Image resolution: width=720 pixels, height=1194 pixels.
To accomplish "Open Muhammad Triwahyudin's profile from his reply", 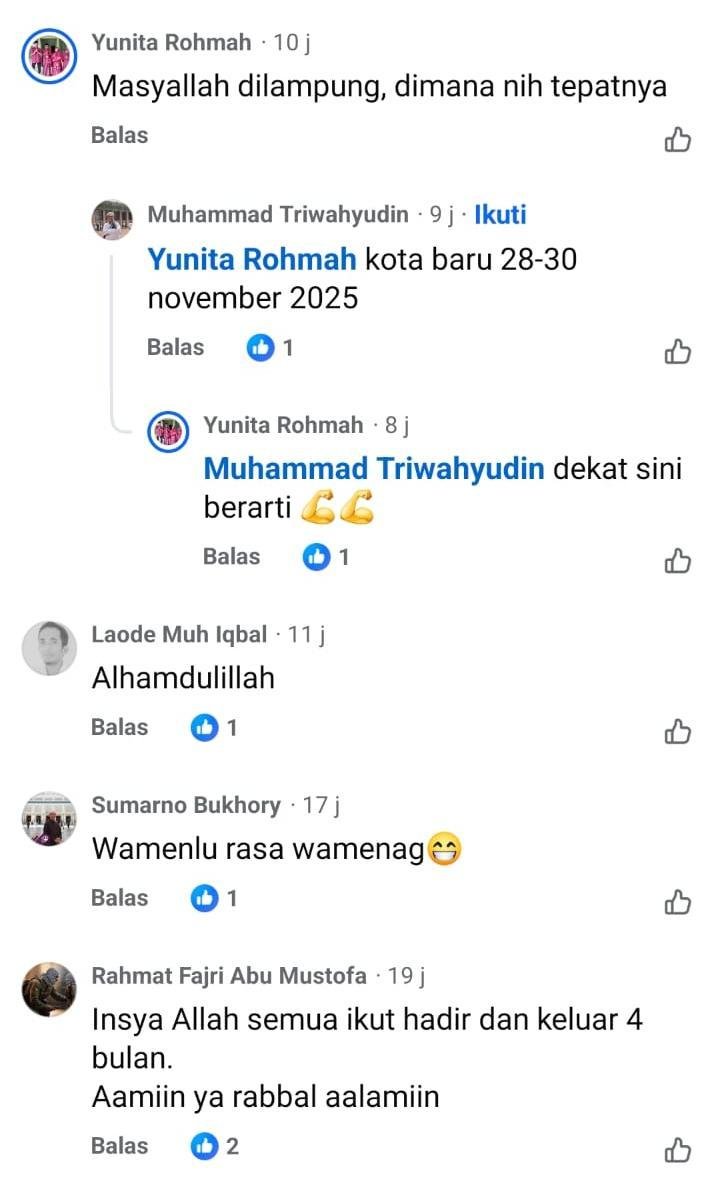I will point(278,215).
